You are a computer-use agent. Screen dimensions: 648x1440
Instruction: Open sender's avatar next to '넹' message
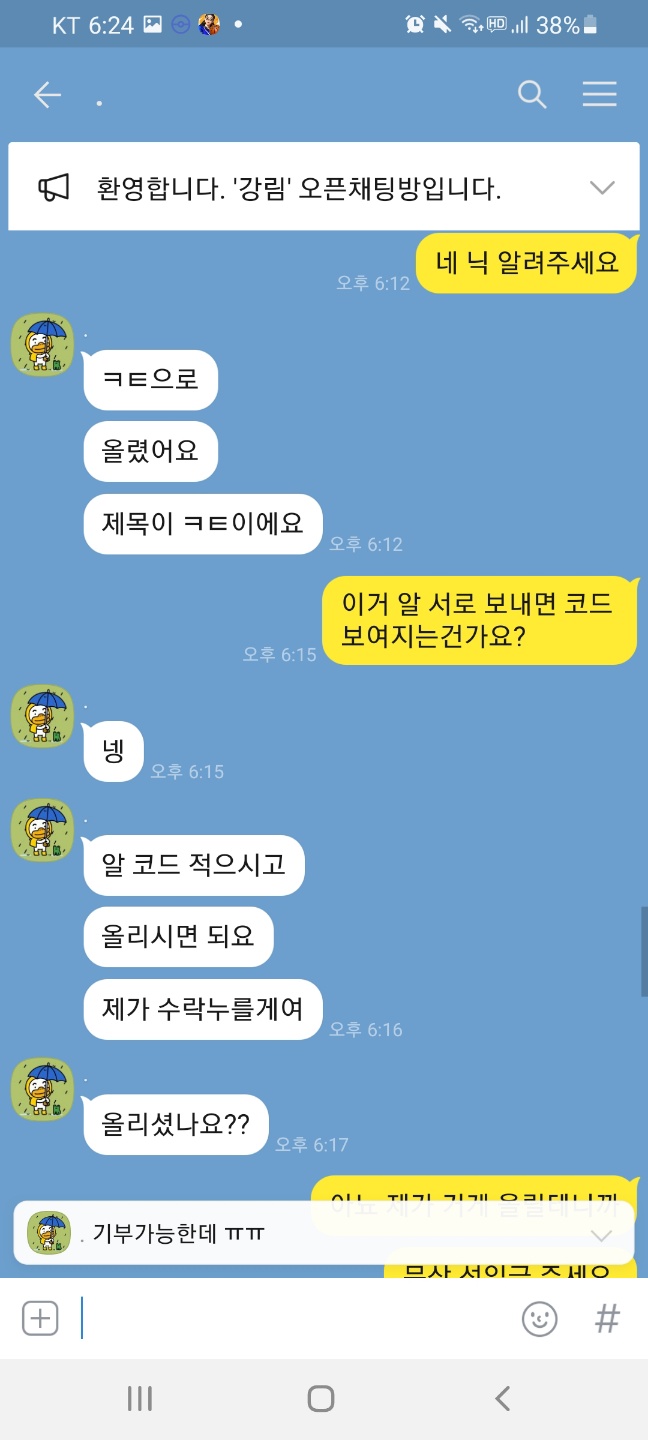point(42,716)
